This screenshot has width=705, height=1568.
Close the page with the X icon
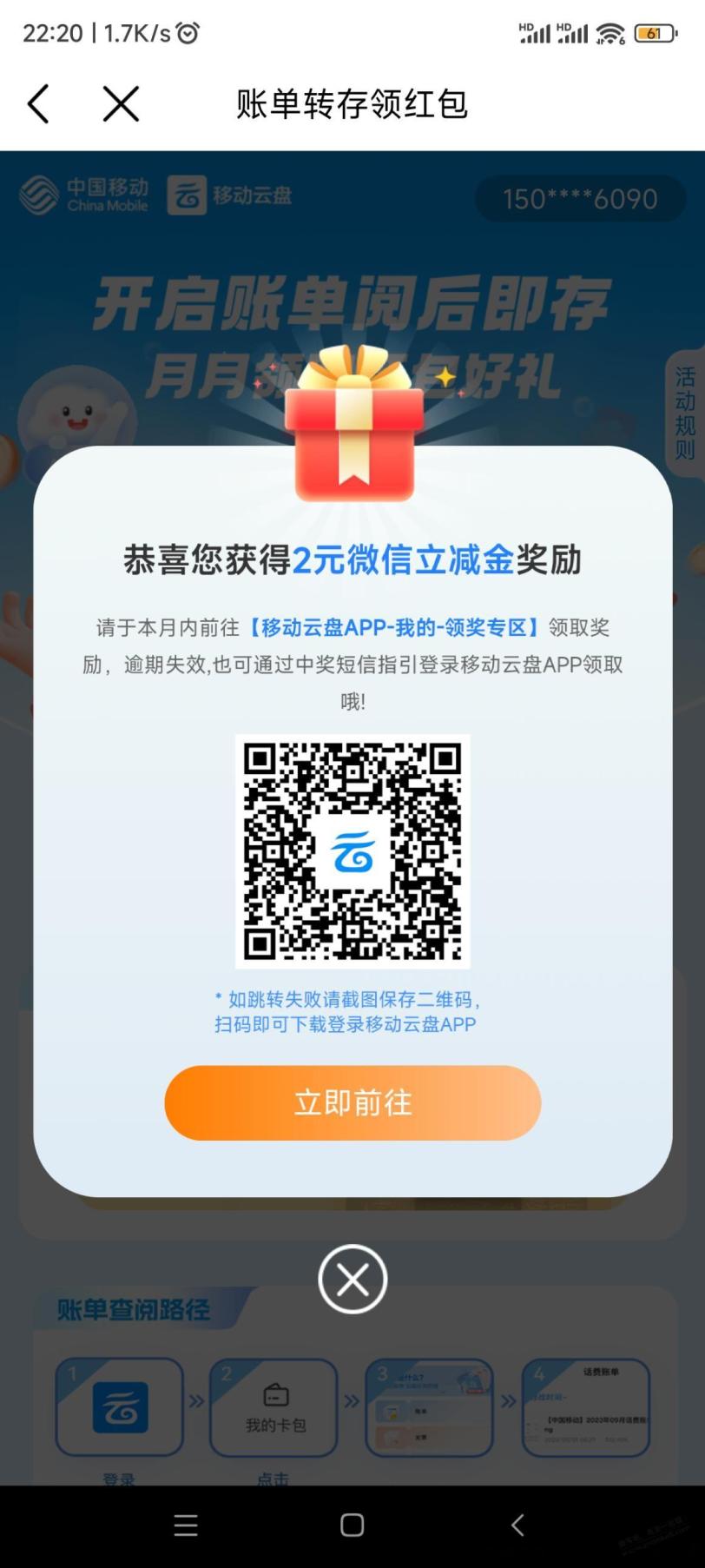[121, 104]
